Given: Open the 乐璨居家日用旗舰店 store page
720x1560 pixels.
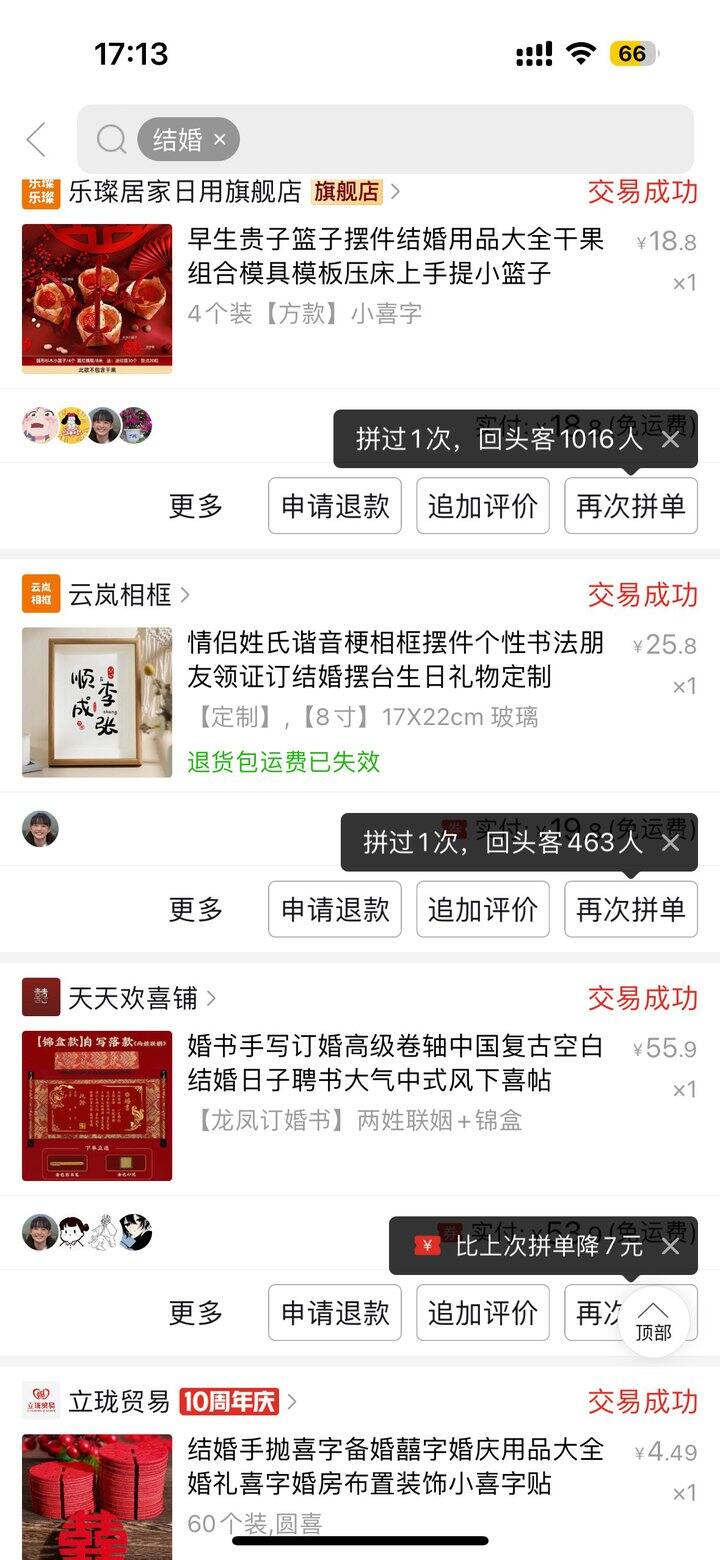Looking at the screenshot, I should (185, 191).
